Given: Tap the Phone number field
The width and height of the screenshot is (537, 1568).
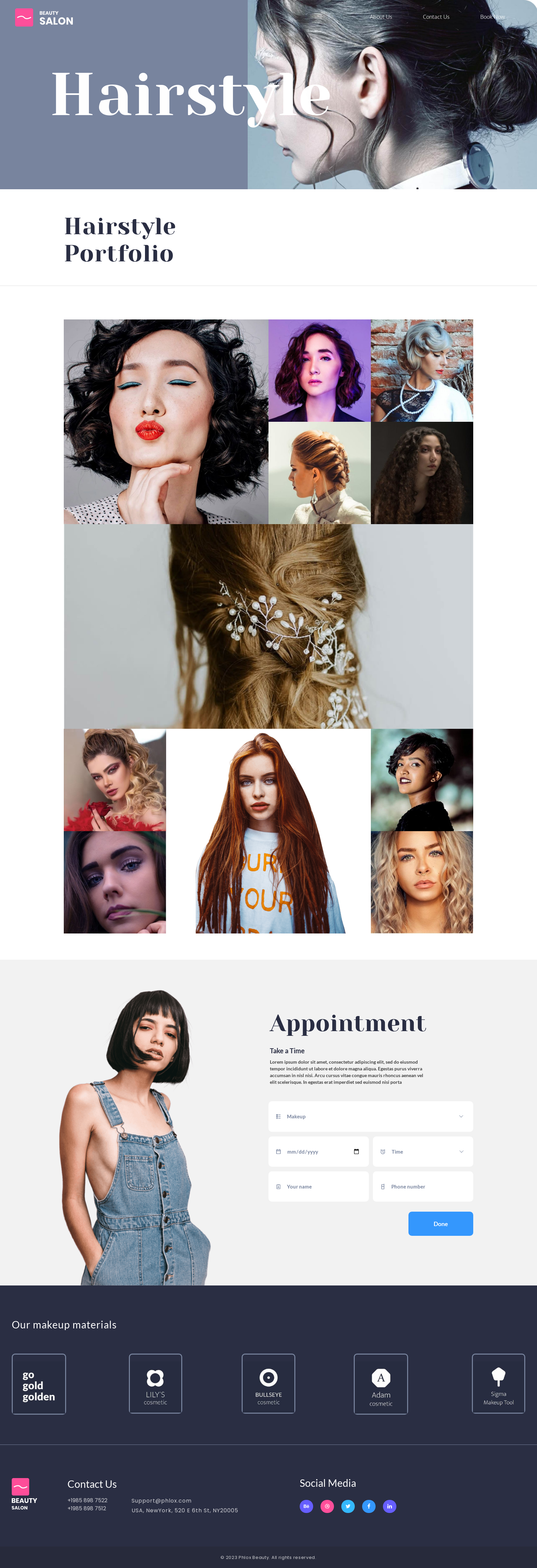Looking at the screenshot, I should pos(423,1186).
